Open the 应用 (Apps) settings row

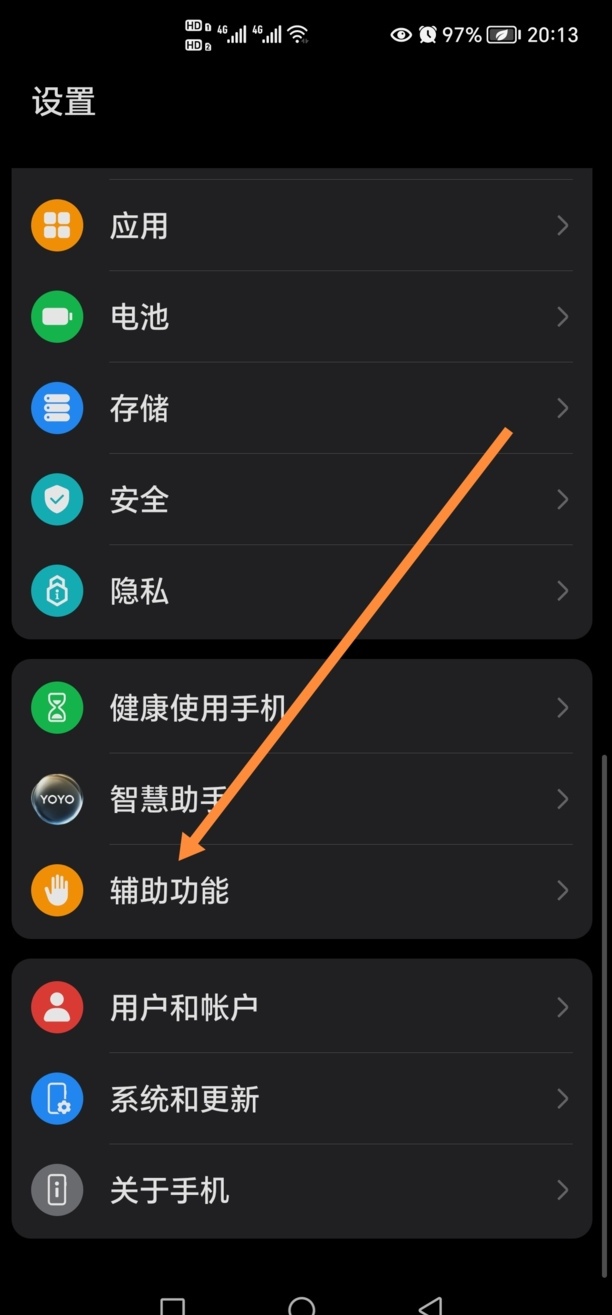pos(300,226)
